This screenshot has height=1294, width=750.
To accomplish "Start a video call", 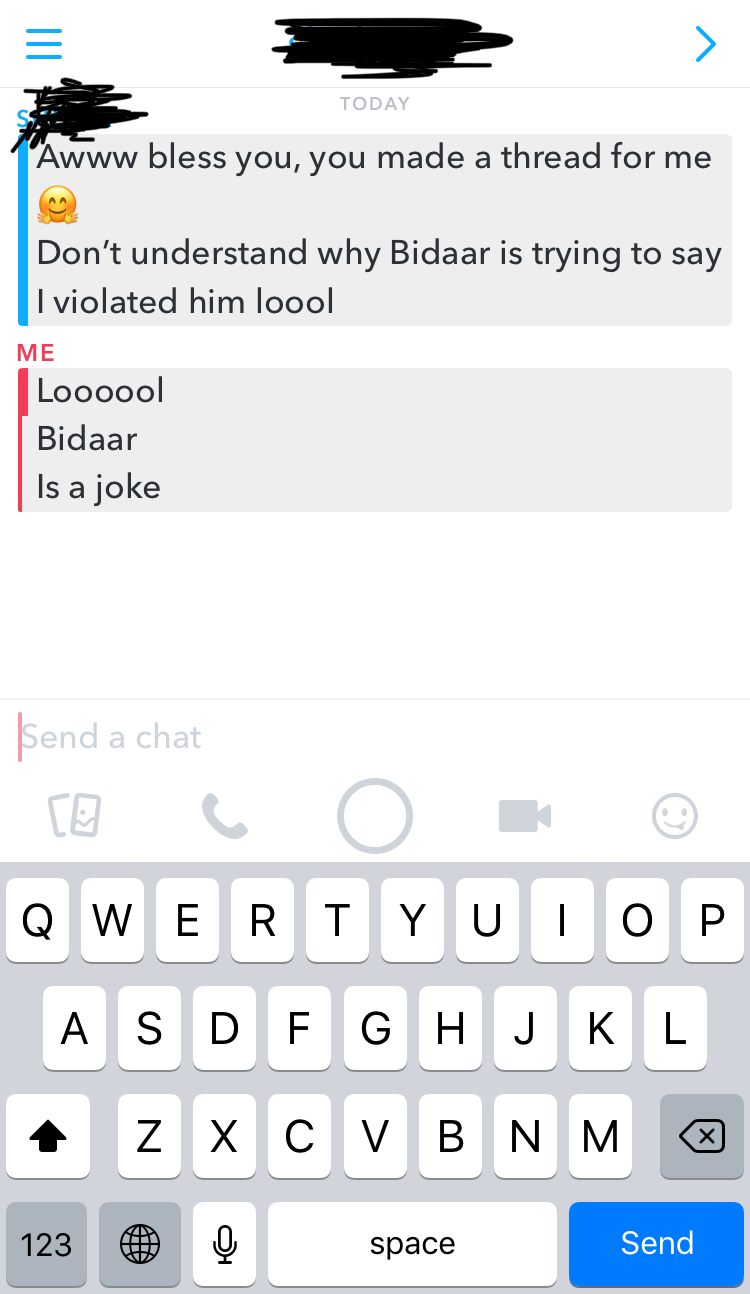I will [x=525, y=815].
